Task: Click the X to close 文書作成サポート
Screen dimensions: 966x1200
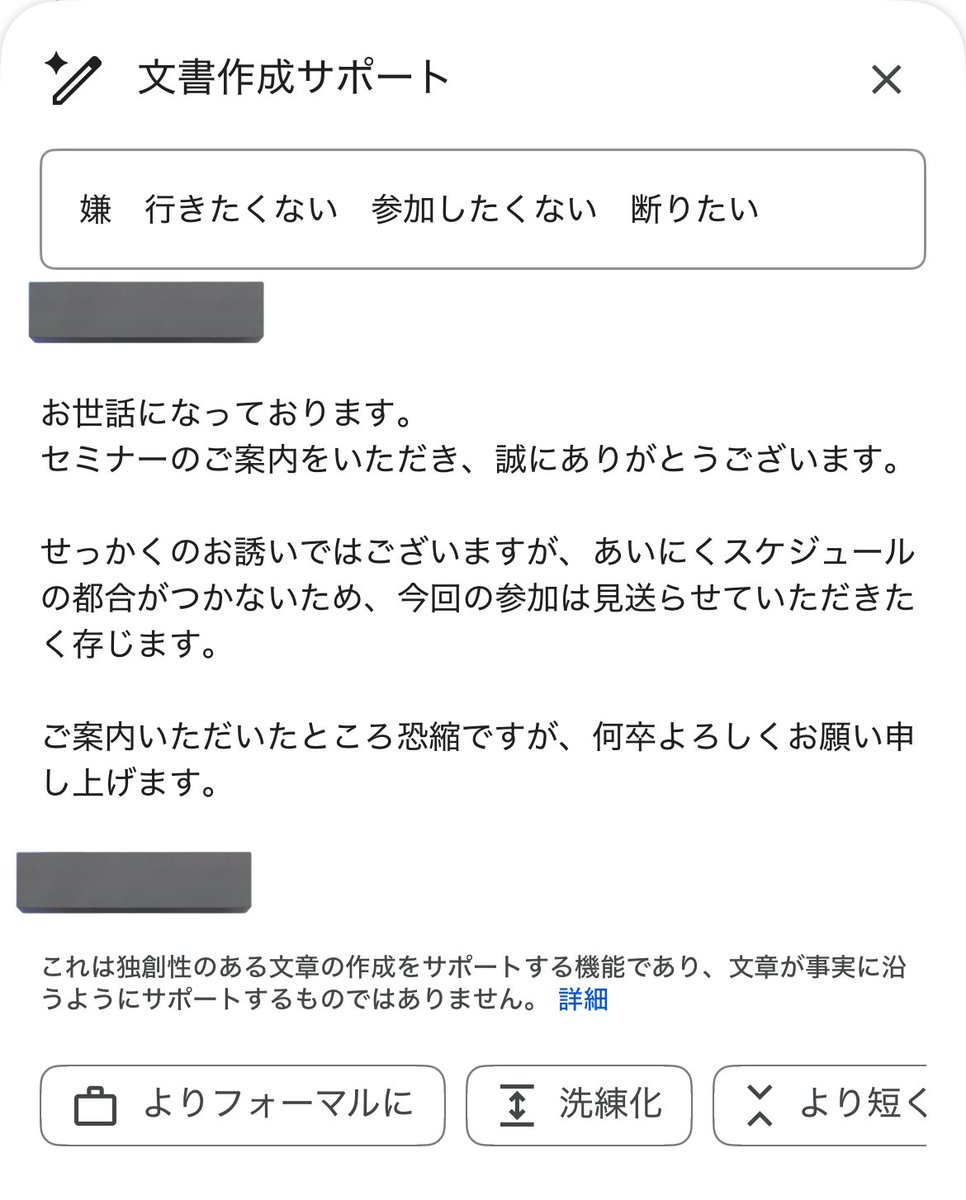Action: click(886, 80)
